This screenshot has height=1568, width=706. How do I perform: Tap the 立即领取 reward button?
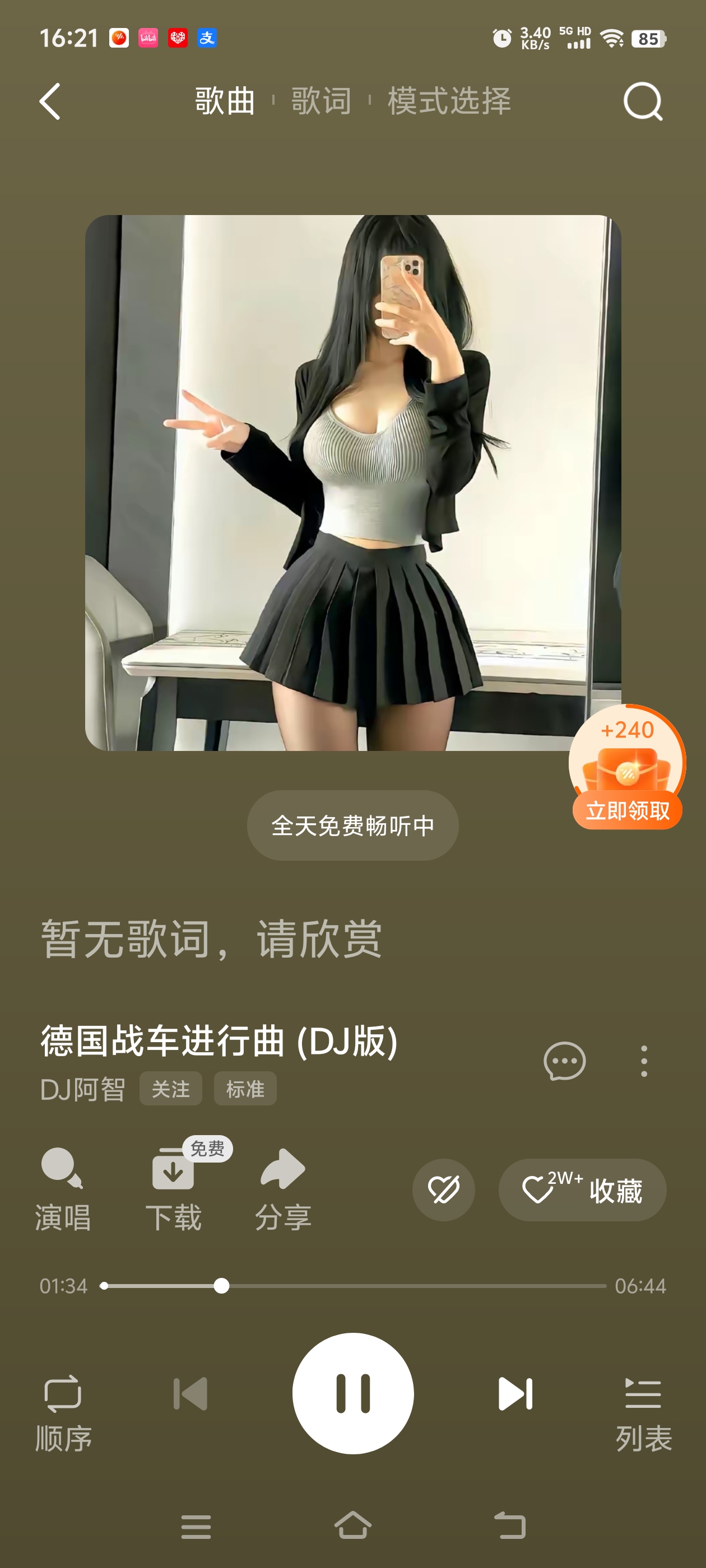click(x=627, y=810)
